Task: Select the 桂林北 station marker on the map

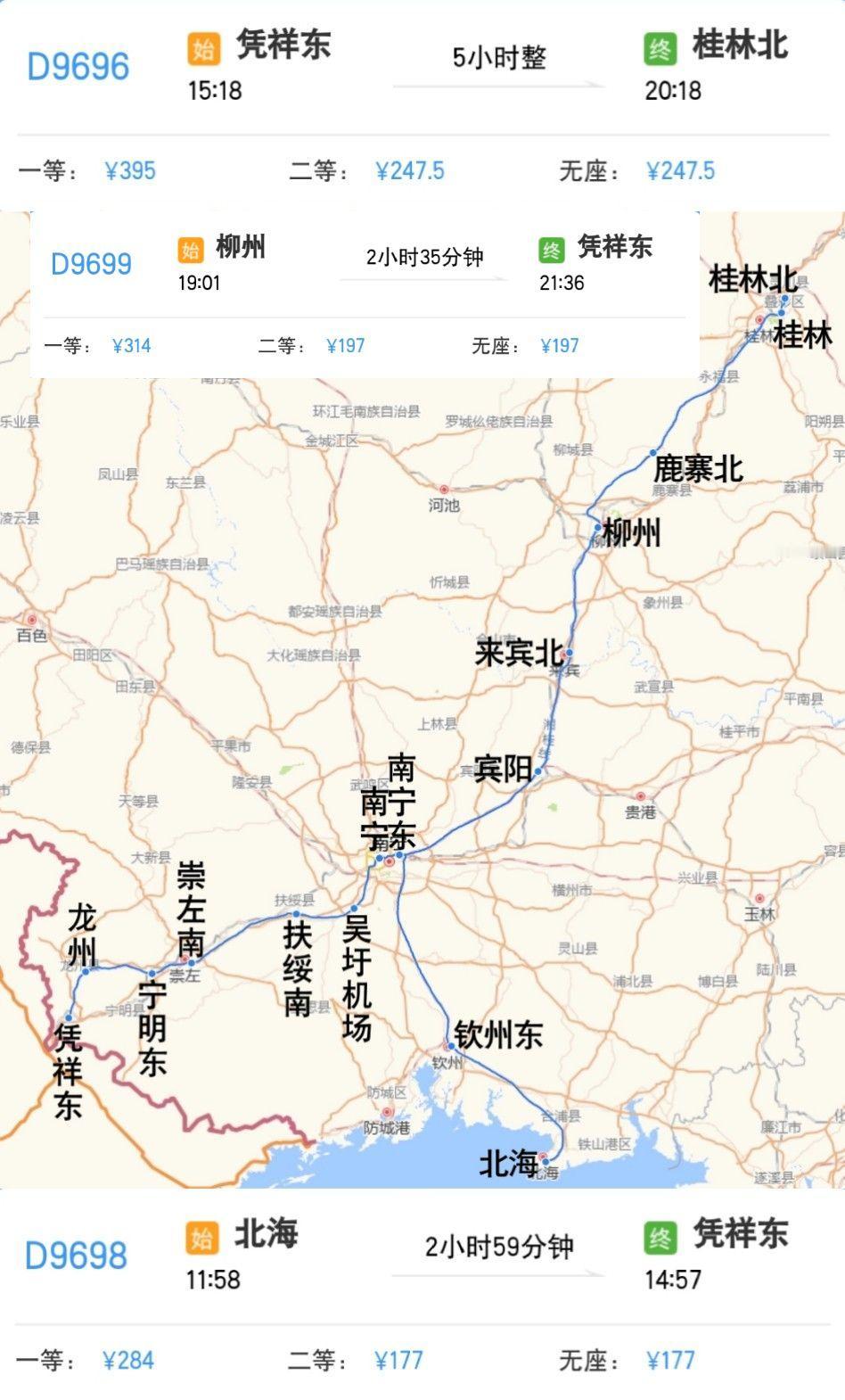Action: [x=784, y=301]
